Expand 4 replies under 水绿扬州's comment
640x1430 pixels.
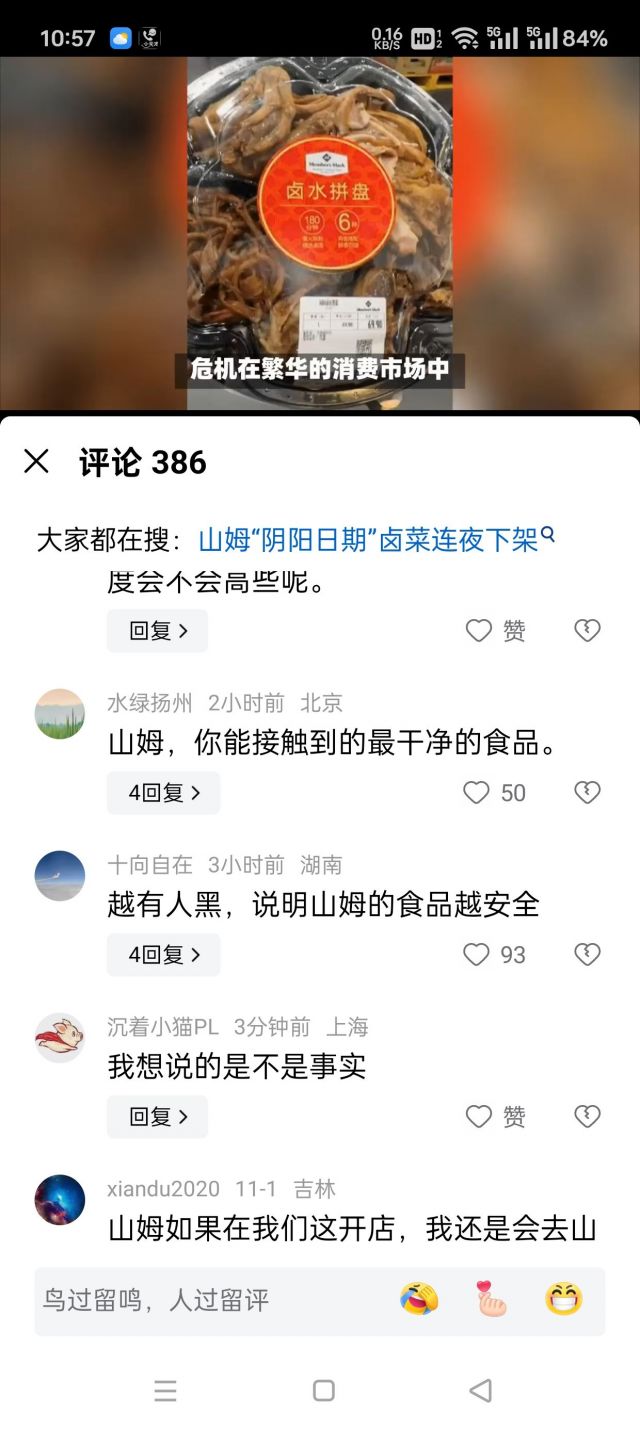click(163, 793)
